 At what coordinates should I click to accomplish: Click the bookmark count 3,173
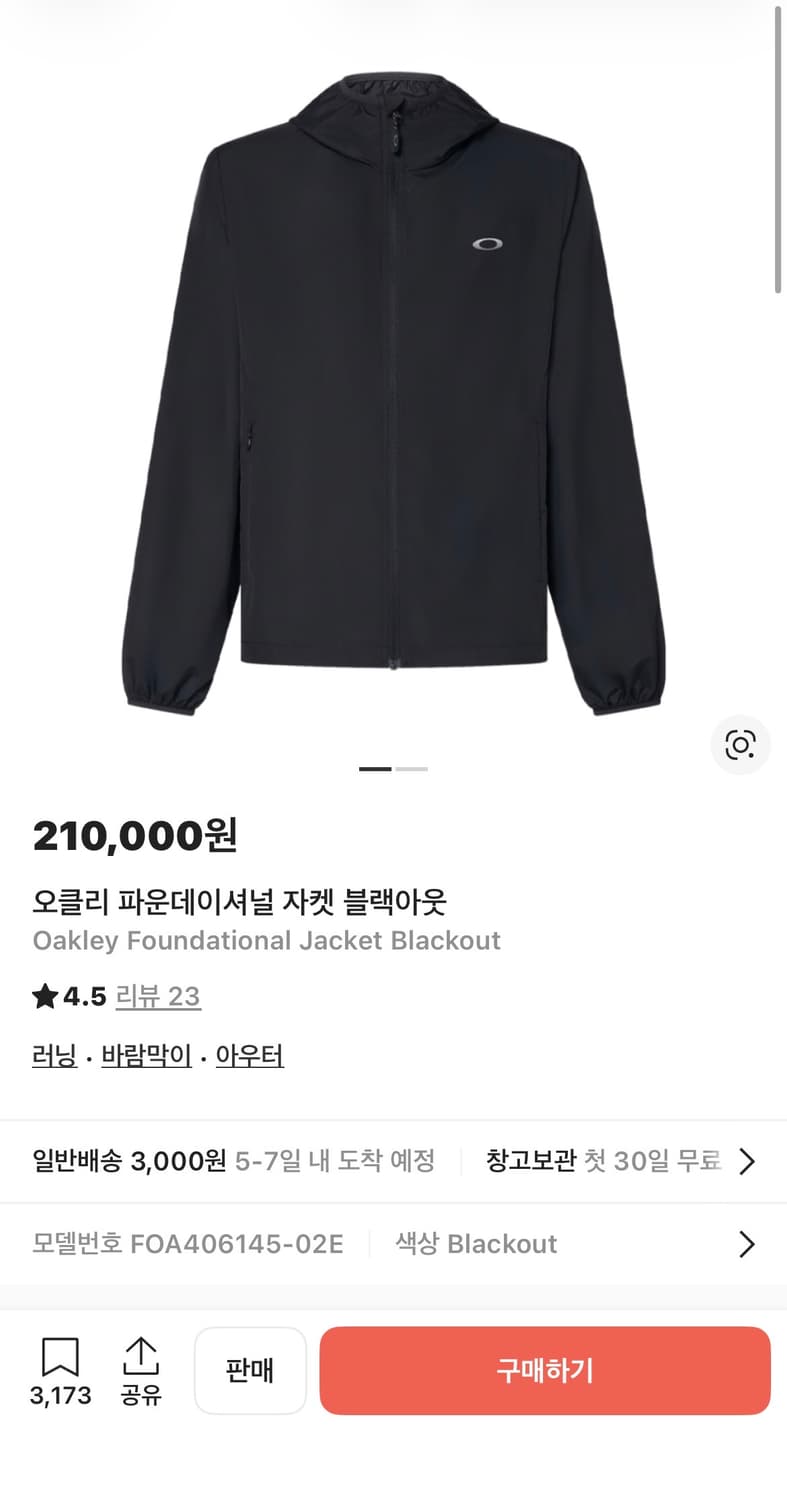point(60,1393)
